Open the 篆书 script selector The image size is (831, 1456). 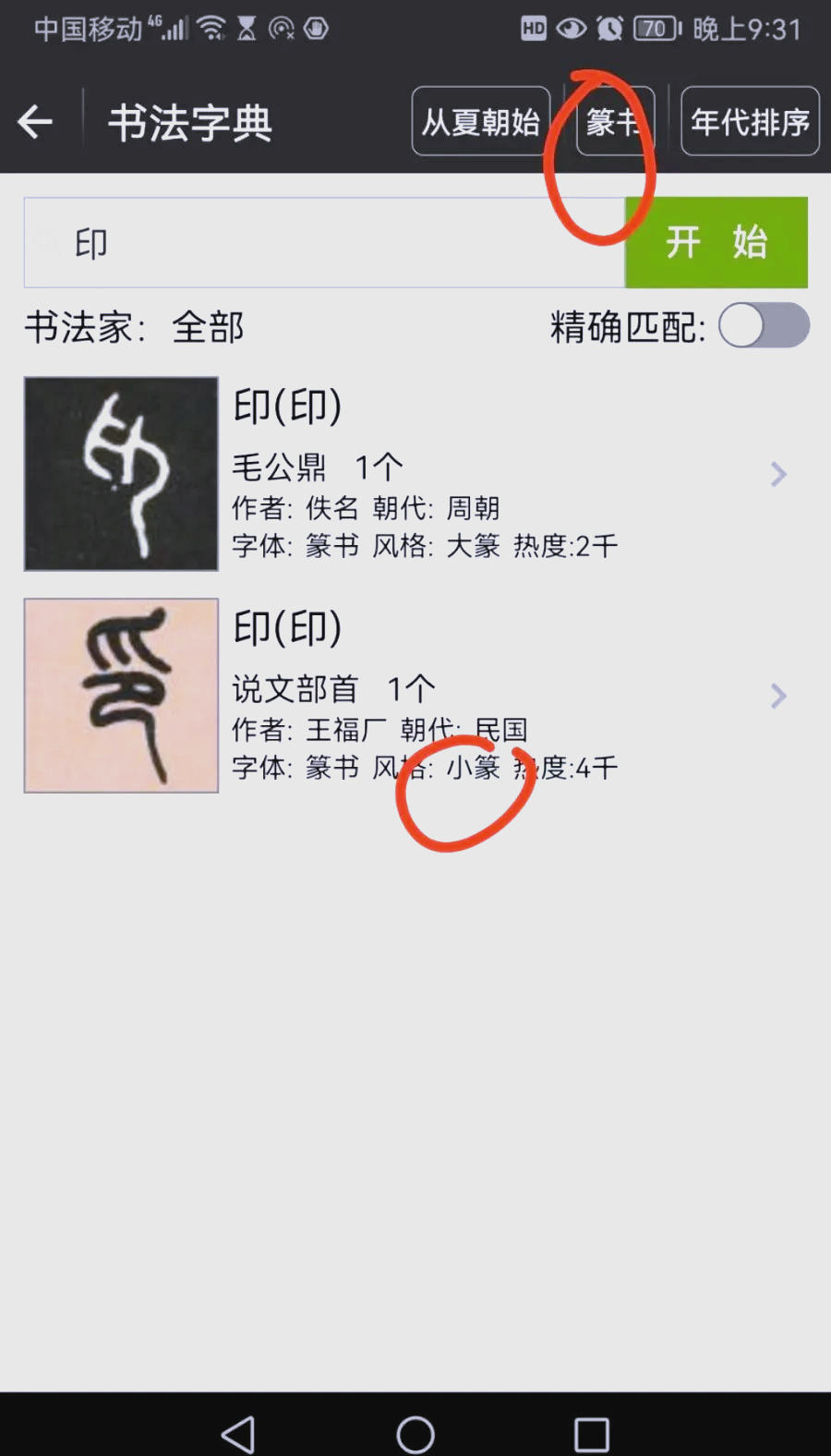[x=615, y=122]
